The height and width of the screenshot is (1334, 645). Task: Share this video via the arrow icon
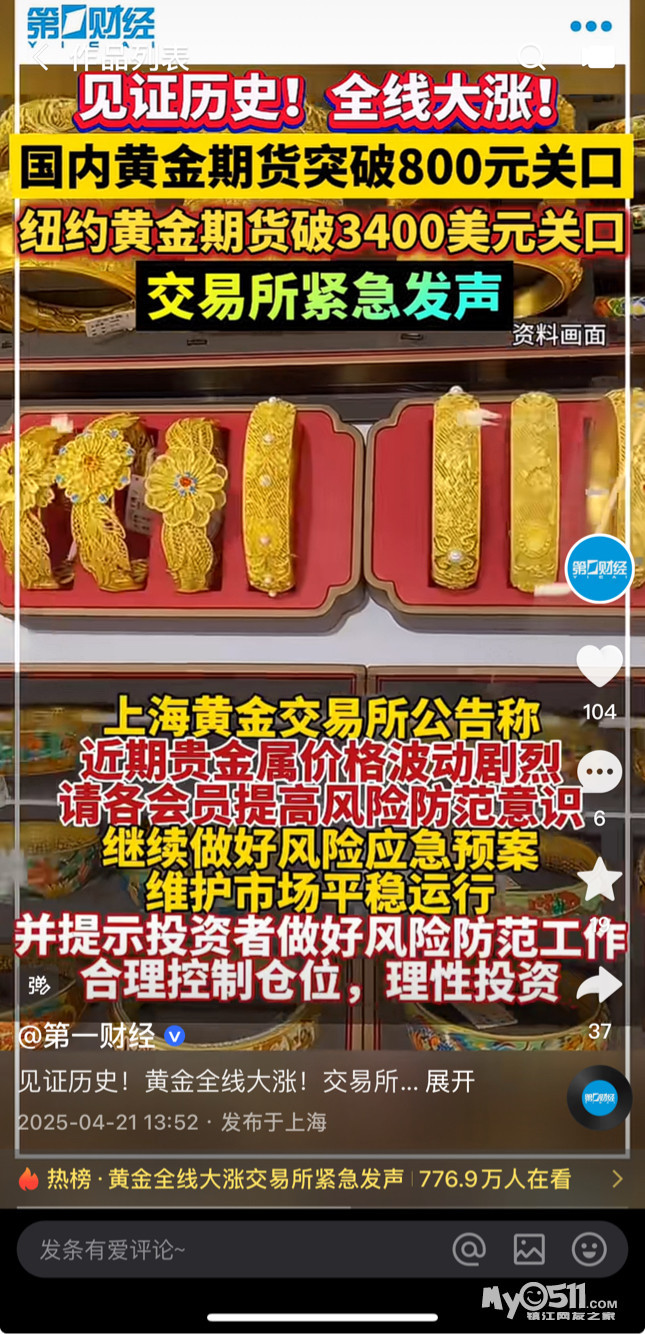pyautogui.click(x=600, y=984)
